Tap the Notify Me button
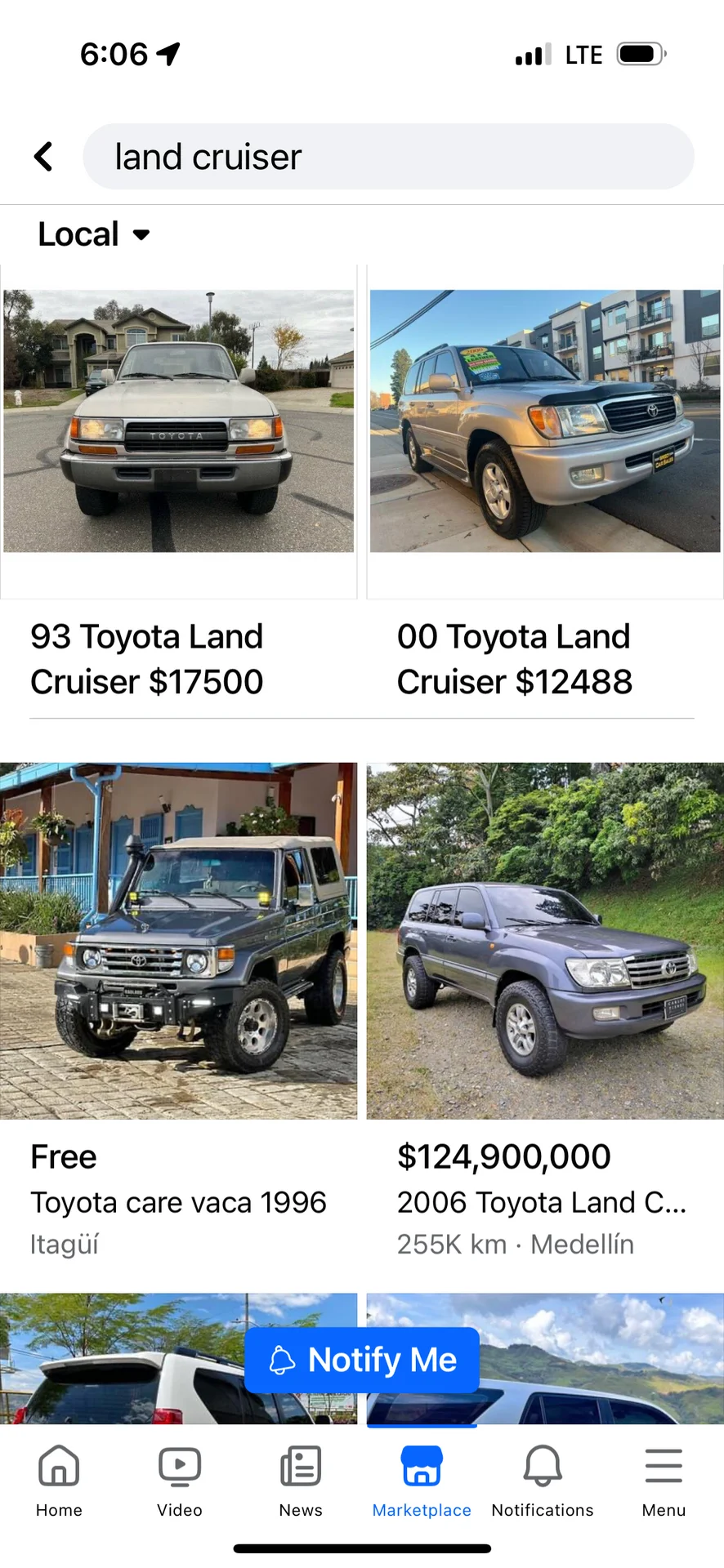 (362, 1360)
